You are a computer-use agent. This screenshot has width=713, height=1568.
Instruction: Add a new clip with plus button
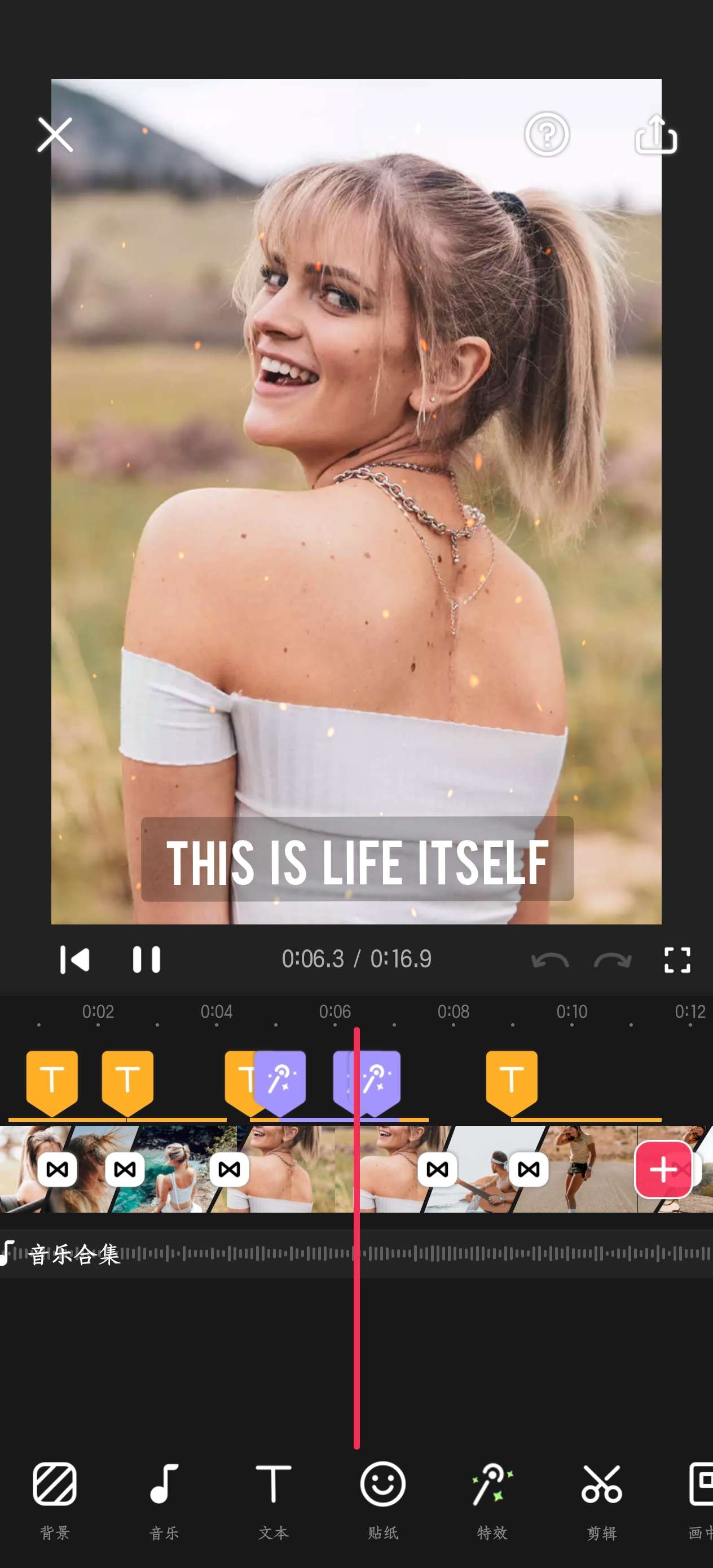[x=663, y=1169]
